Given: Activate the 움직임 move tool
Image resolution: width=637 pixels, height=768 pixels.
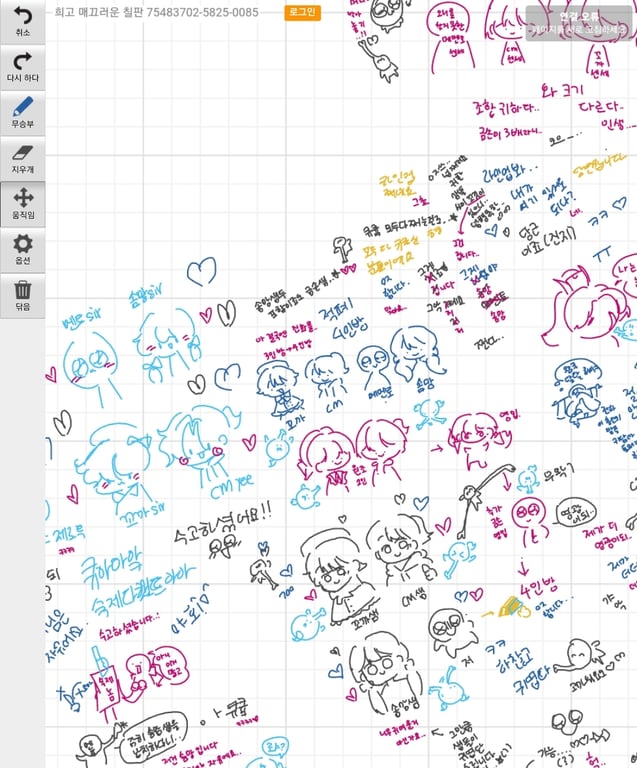Looking at the screenshot, I should pyautogui.click(x=22, y=203).
